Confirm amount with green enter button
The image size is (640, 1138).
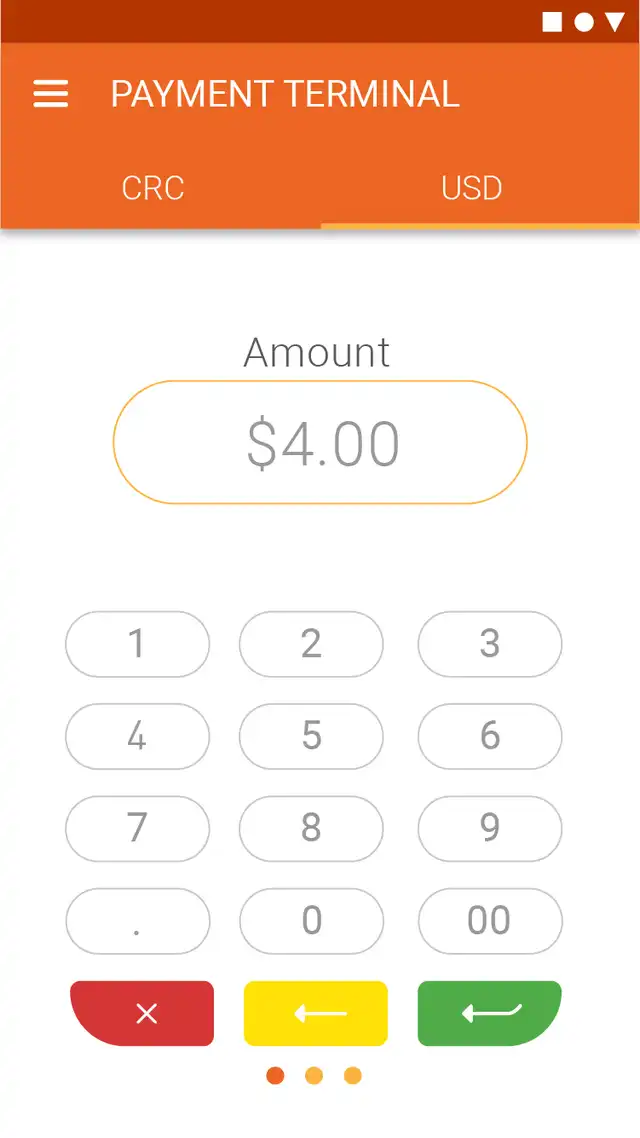490,1013
